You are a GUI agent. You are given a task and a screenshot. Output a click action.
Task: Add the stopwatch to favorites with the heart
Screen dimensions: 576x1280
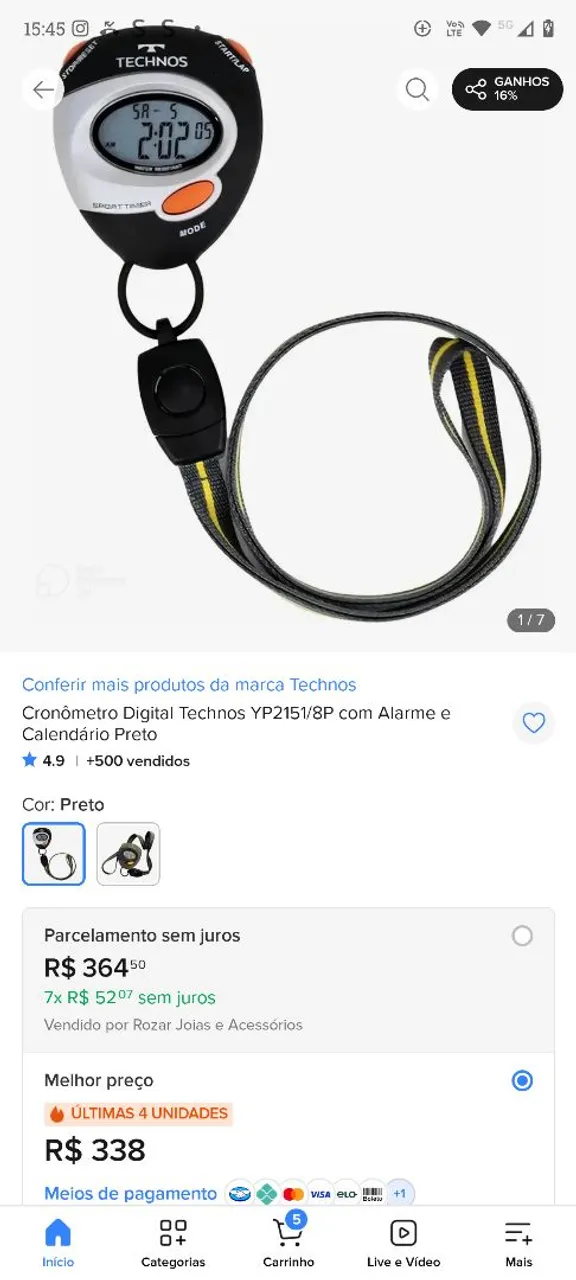click(x=534, y=723)
